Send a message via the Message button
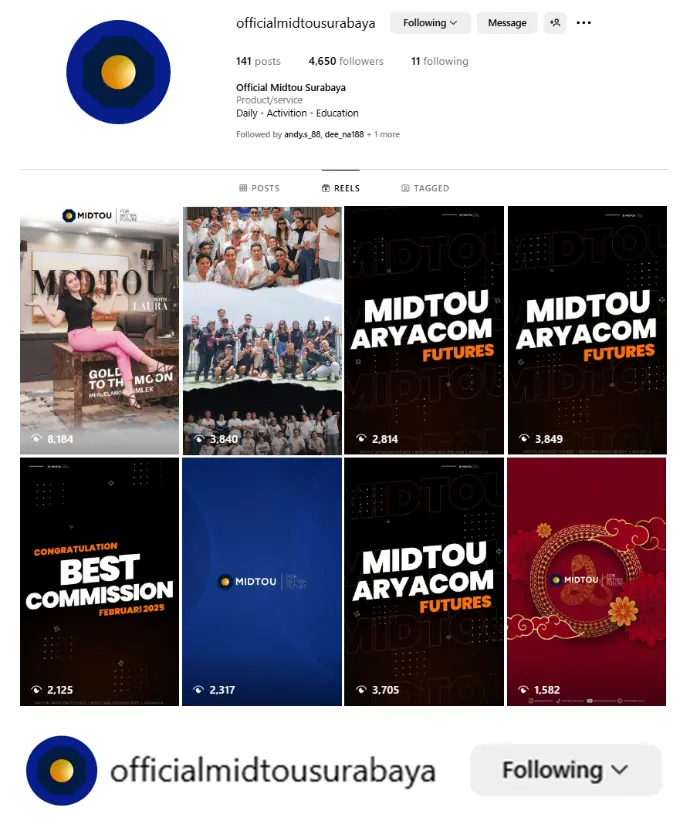 pos(507,23)
